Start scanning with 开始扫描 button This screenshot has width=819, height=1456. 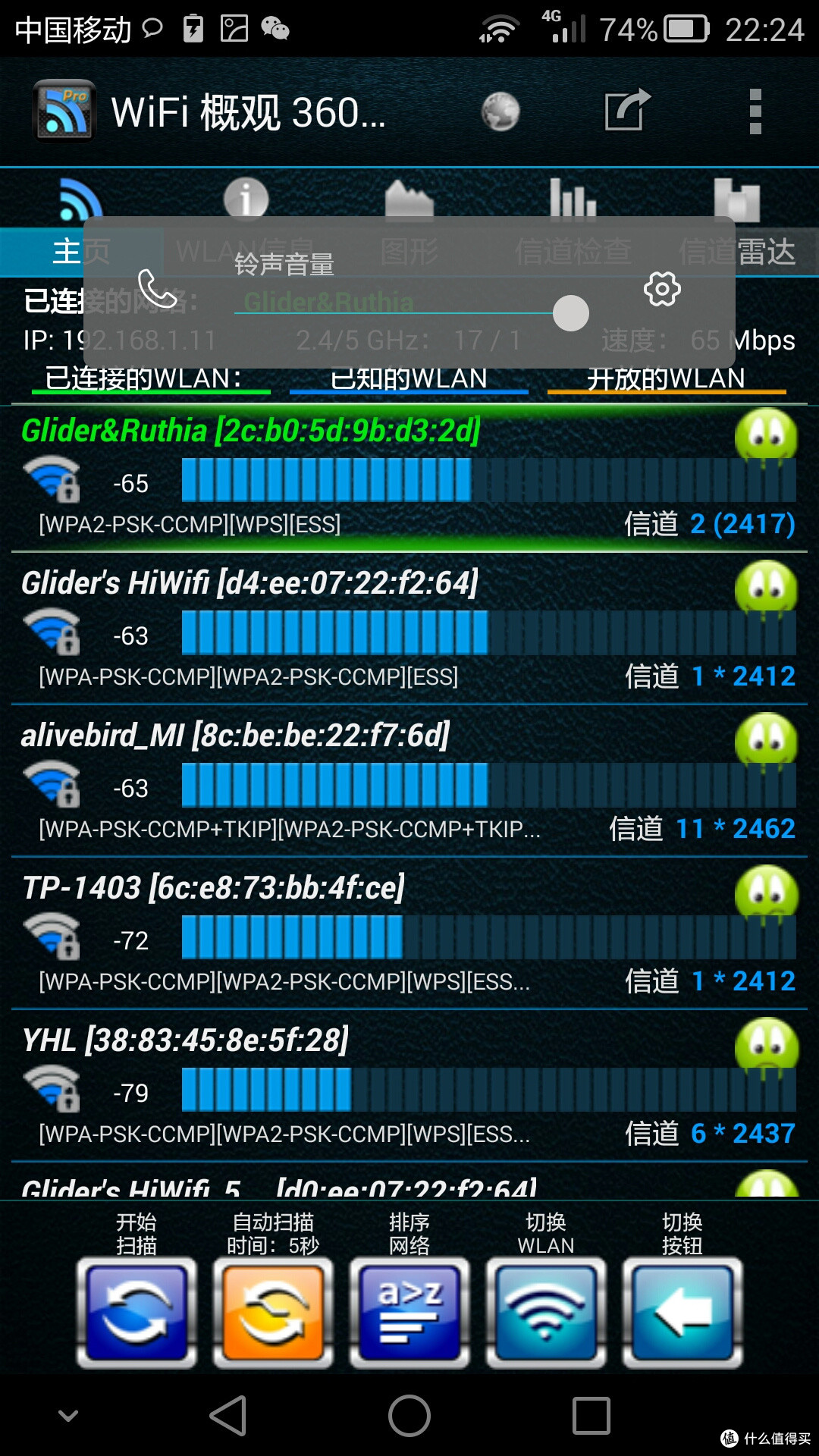click(x=136, y=1312)
